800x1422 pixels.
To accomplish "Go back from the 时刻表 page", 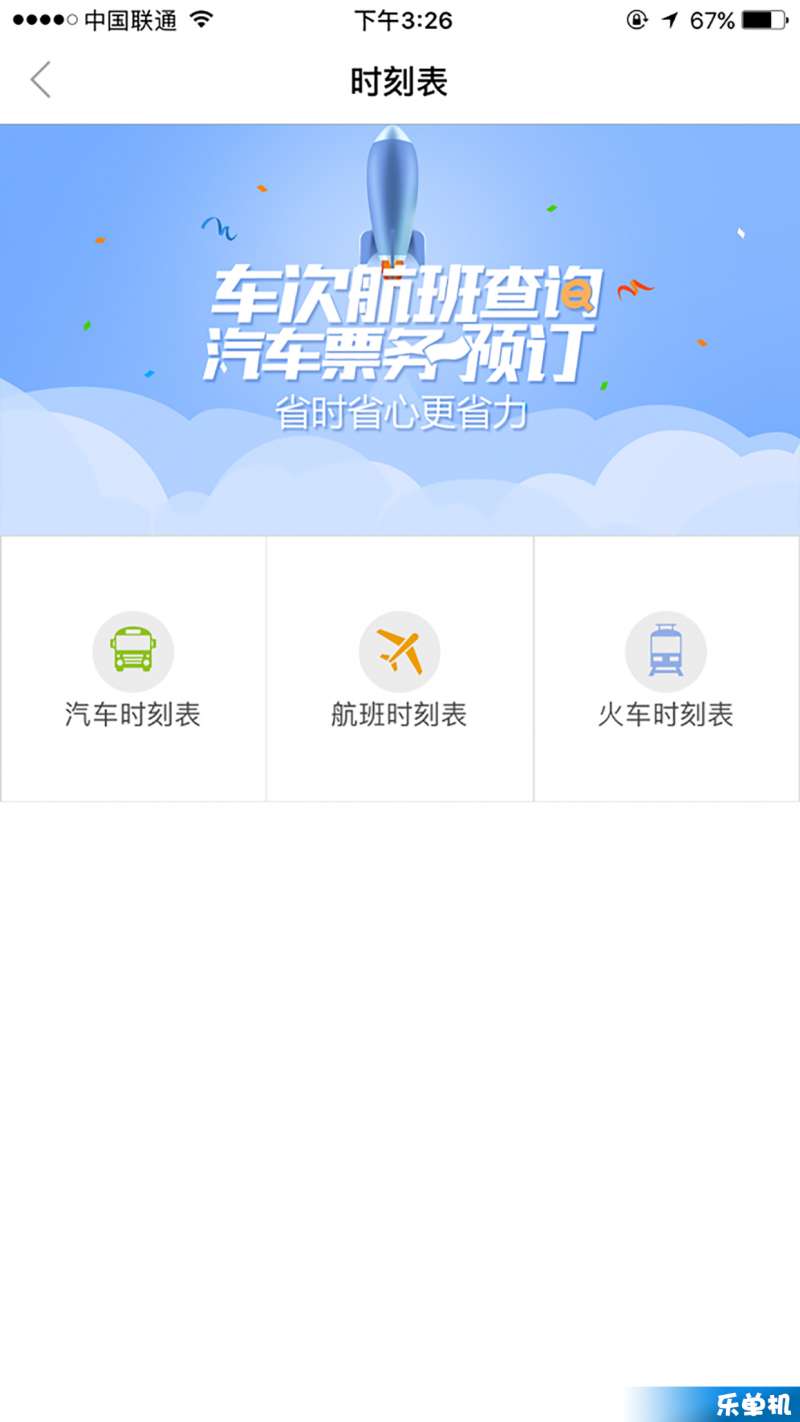I will (x=41, y=80).
